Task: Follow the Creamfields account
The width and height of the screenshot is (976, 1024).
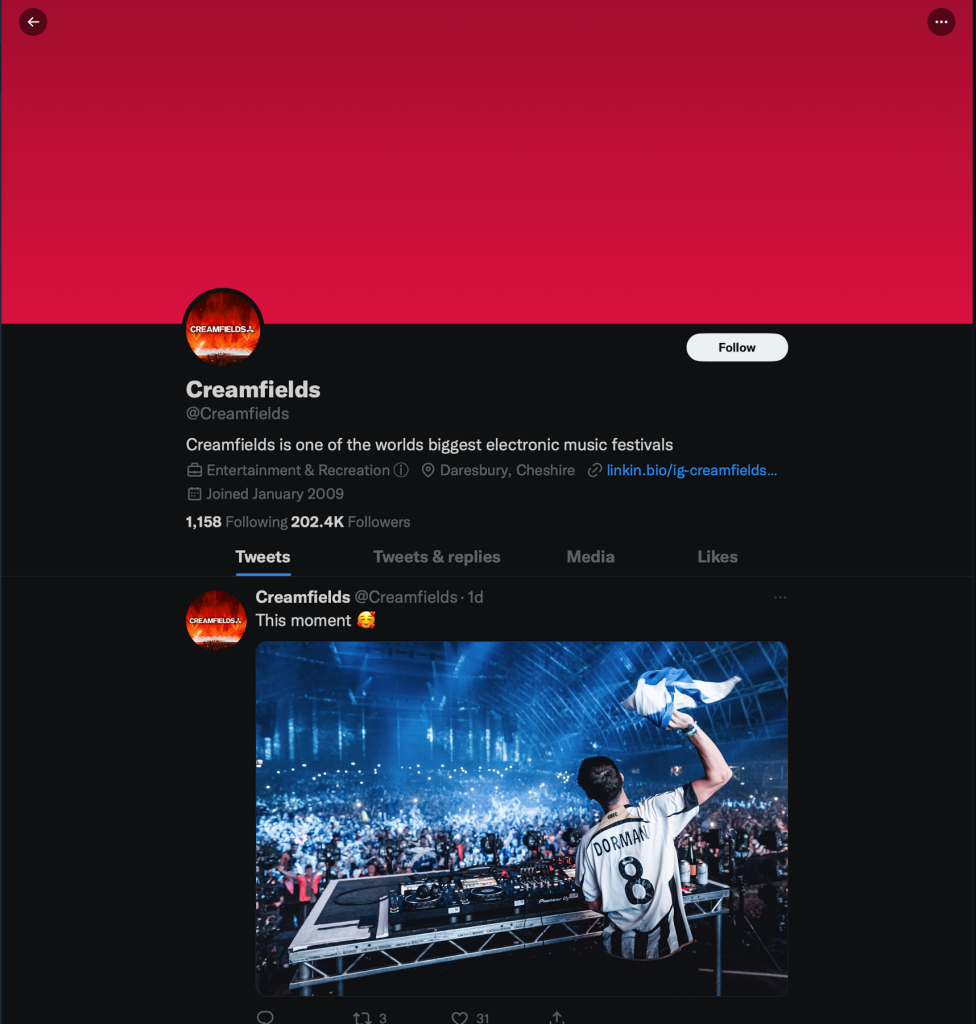Action: 737,347
